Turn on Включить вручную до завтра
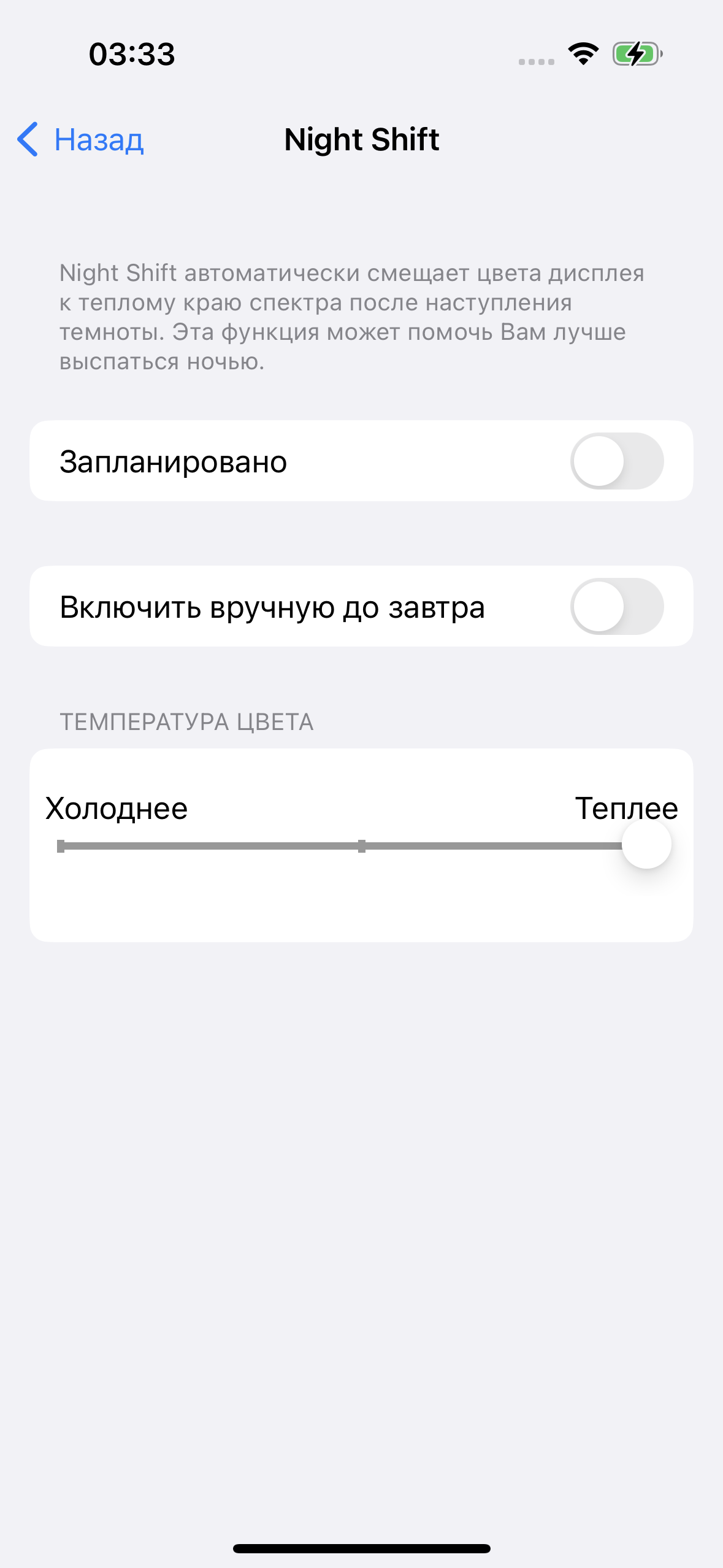 [616, 606]
